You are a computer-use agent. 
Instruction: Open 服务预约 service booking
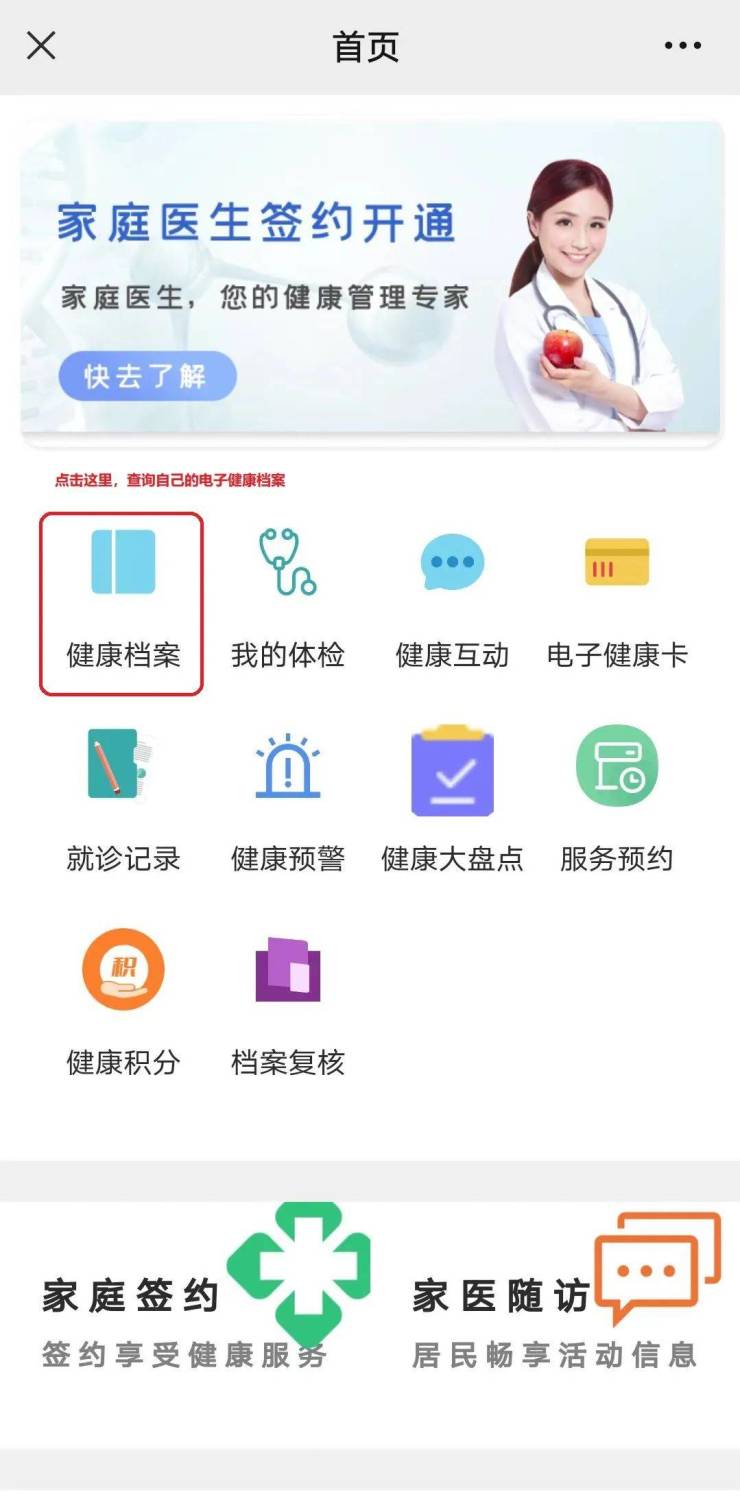tap(617, 802)
